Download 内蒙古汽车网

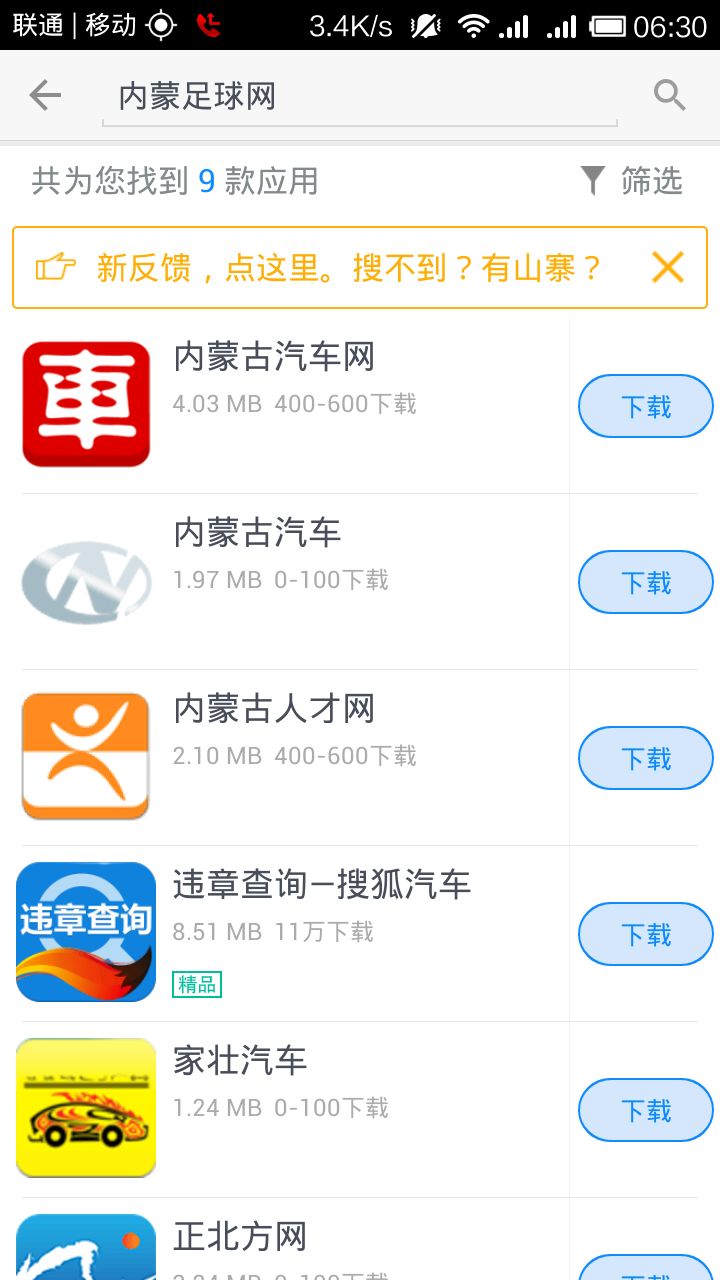coord(645,406)
